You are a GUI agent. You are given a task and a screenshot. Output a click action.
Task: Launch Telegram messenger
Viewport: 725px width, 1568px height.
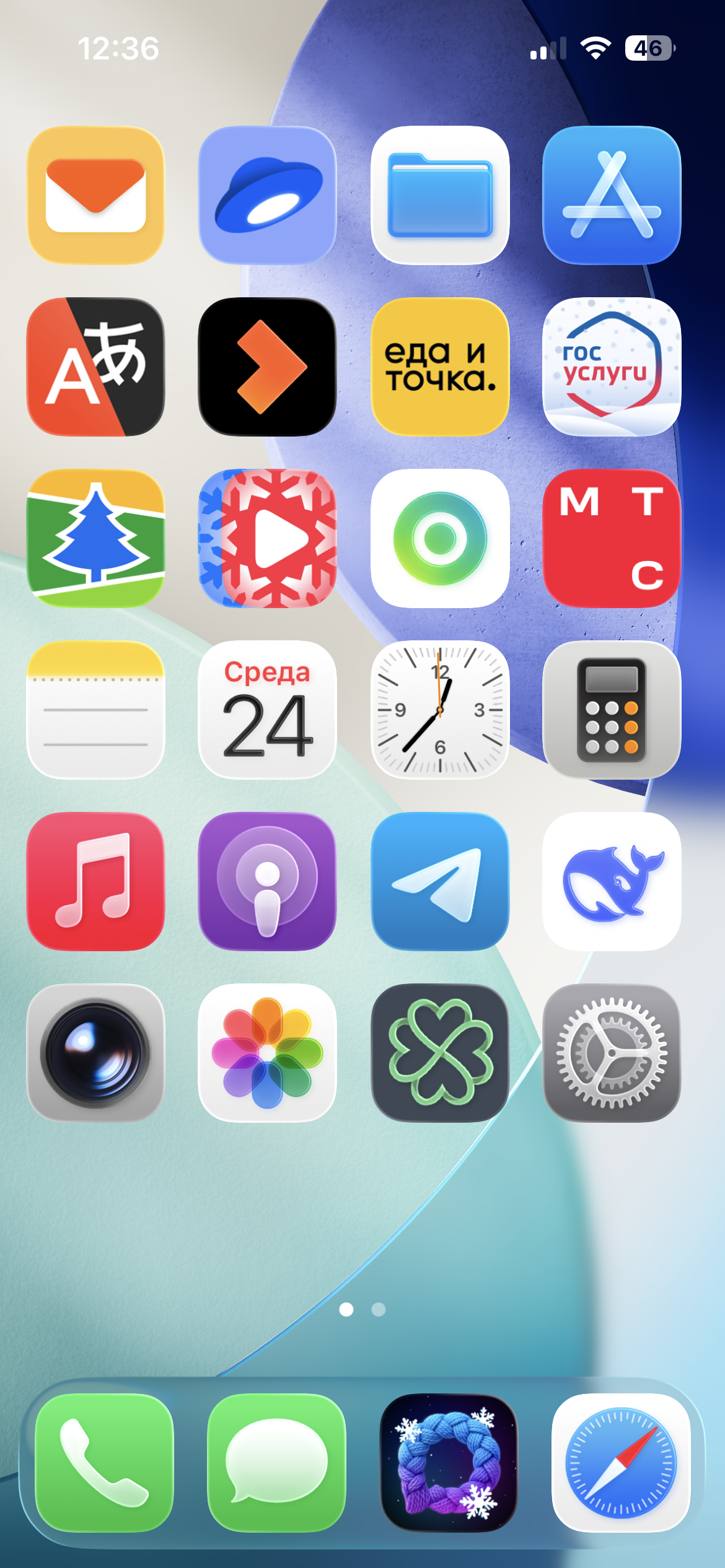point(439,881)
